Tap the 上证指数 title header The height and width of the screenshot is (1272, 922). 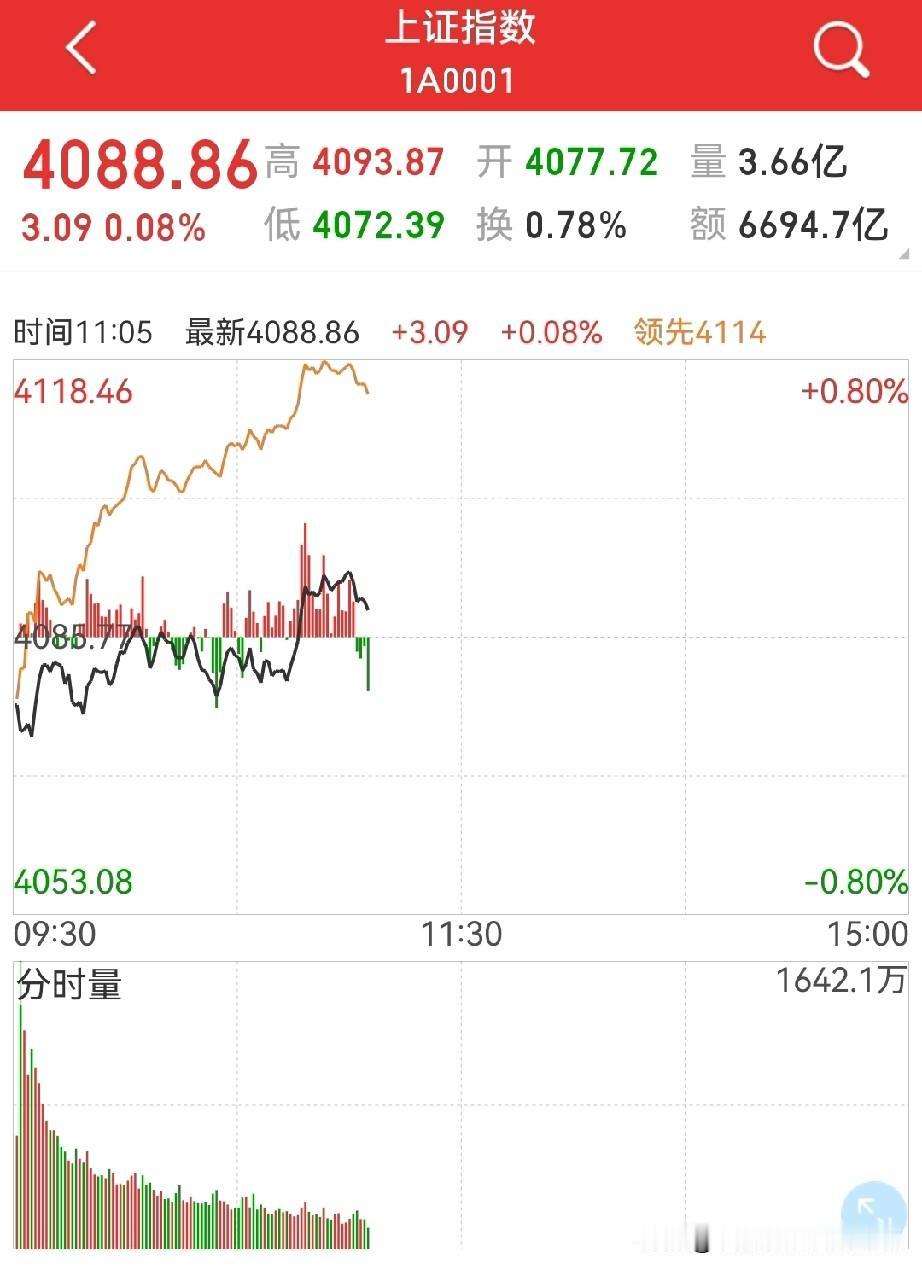click(461, 30)
